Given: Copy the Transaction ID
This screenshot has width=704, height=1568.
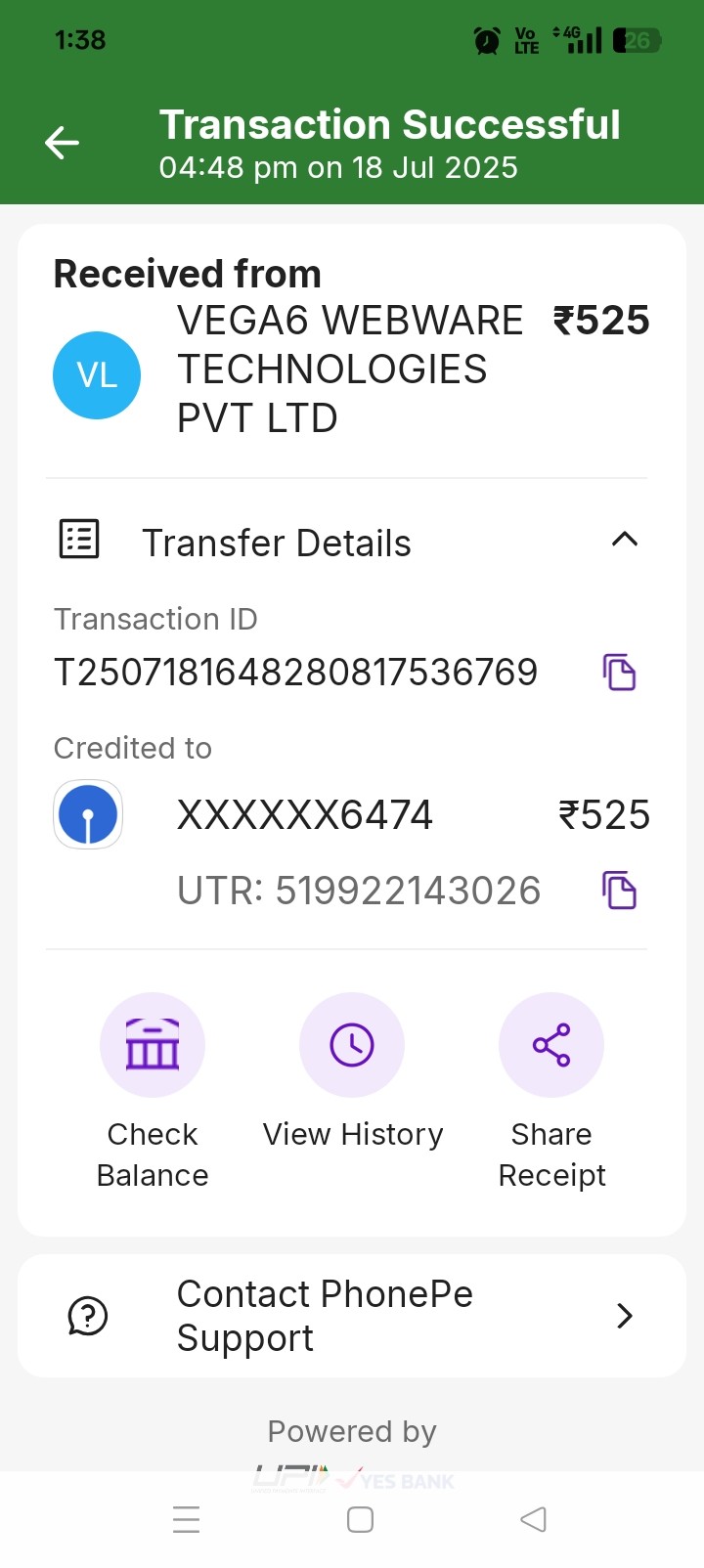Looking at the screenshot, I should point(619,673).
